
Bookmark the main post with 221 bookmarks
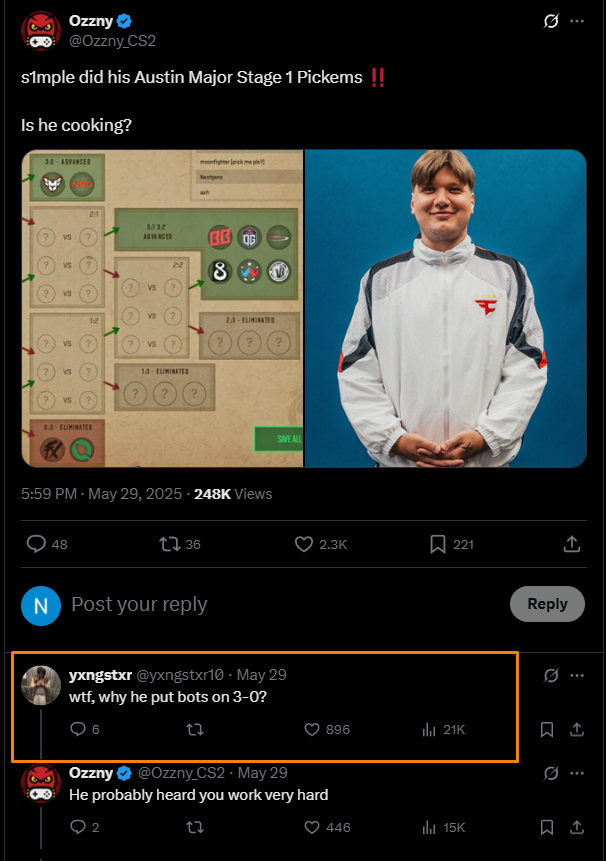pos(437,544)
